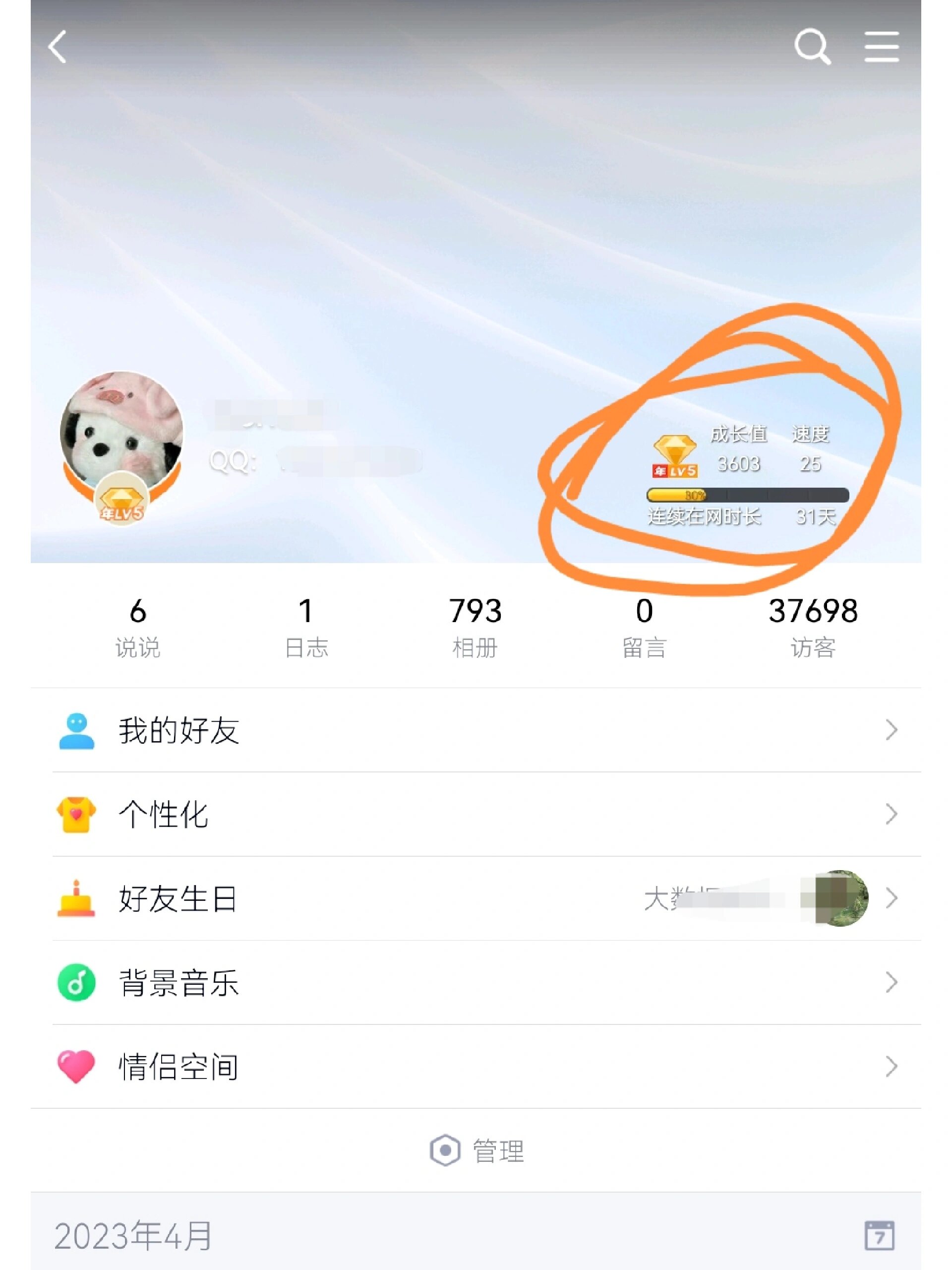Open the 说说 posts count

pos(138,627)
